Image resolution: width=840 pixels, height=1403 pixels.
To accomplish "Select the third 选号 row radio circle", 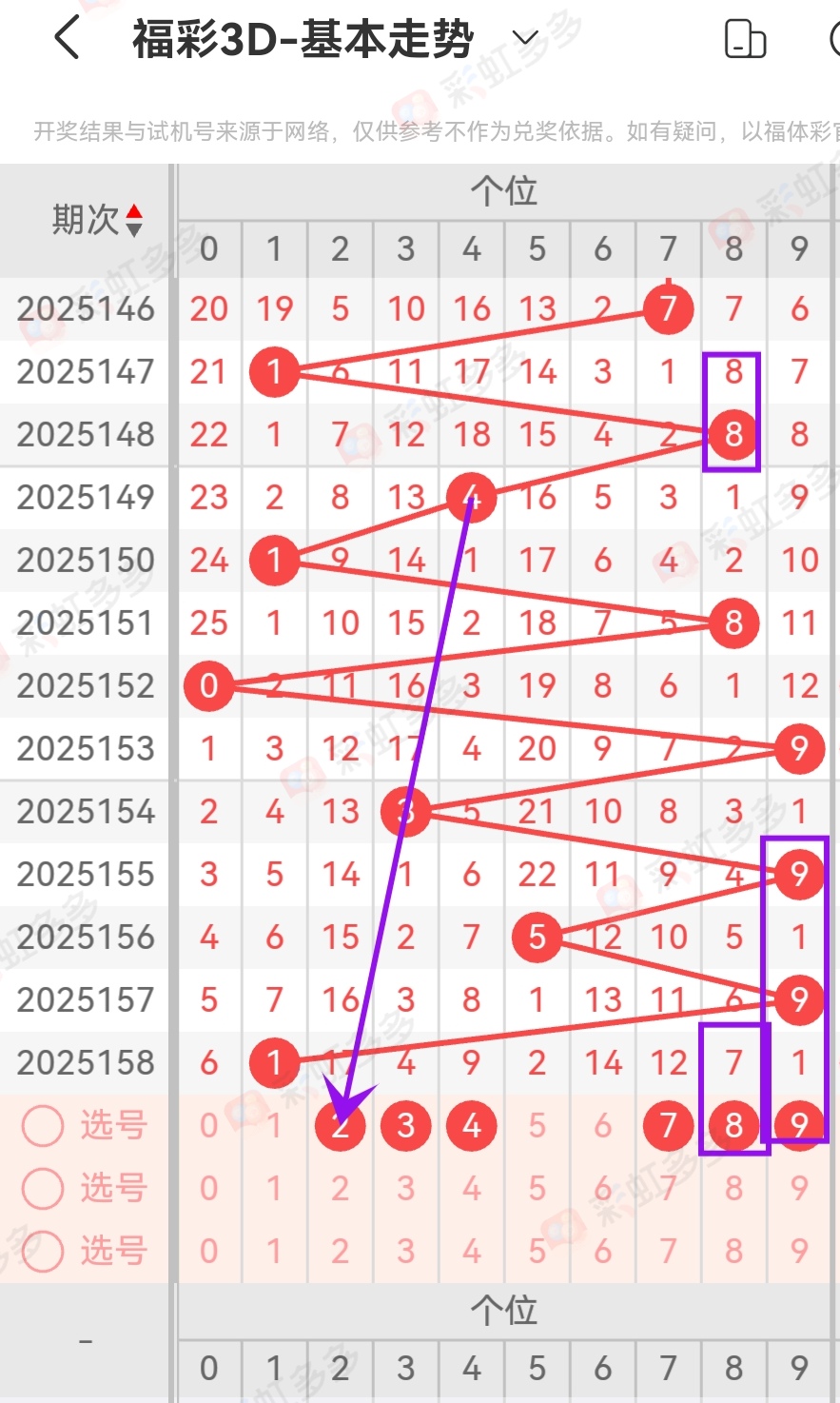I will click(x=43, y=1251).
